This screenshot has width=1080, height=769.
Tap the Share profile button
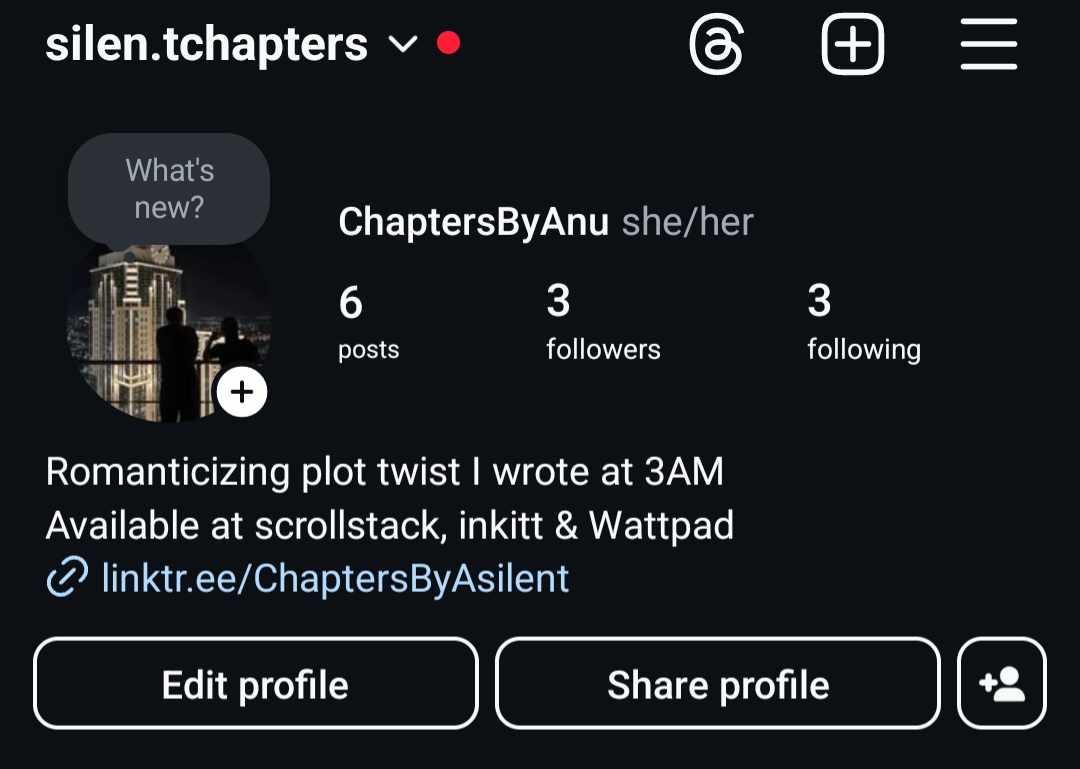[x=718, y=685]
